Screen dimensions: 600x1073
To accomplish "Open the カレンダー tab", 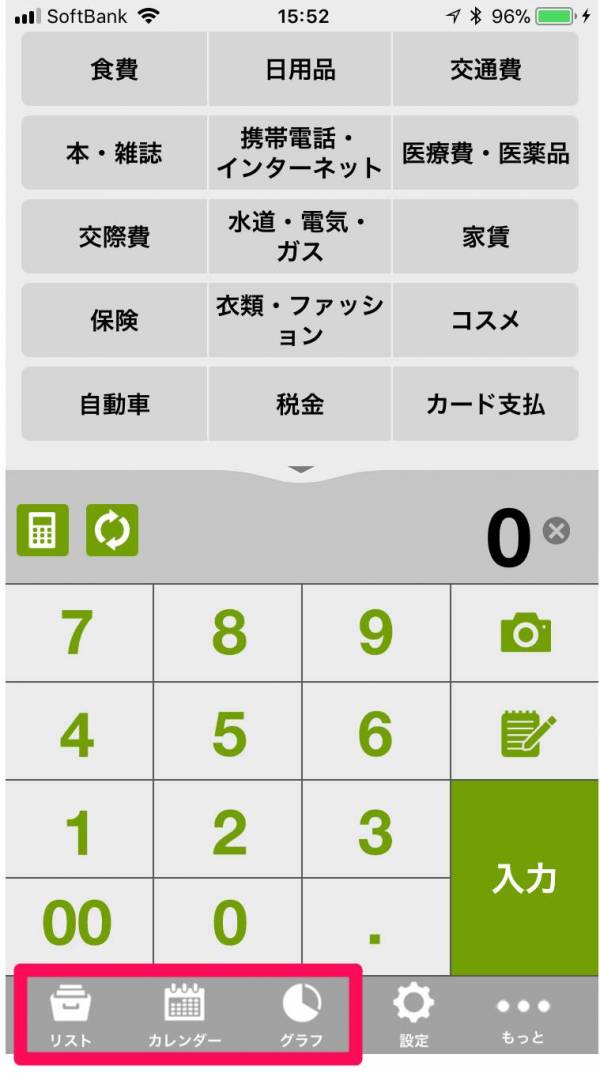I will (184, 1015).
